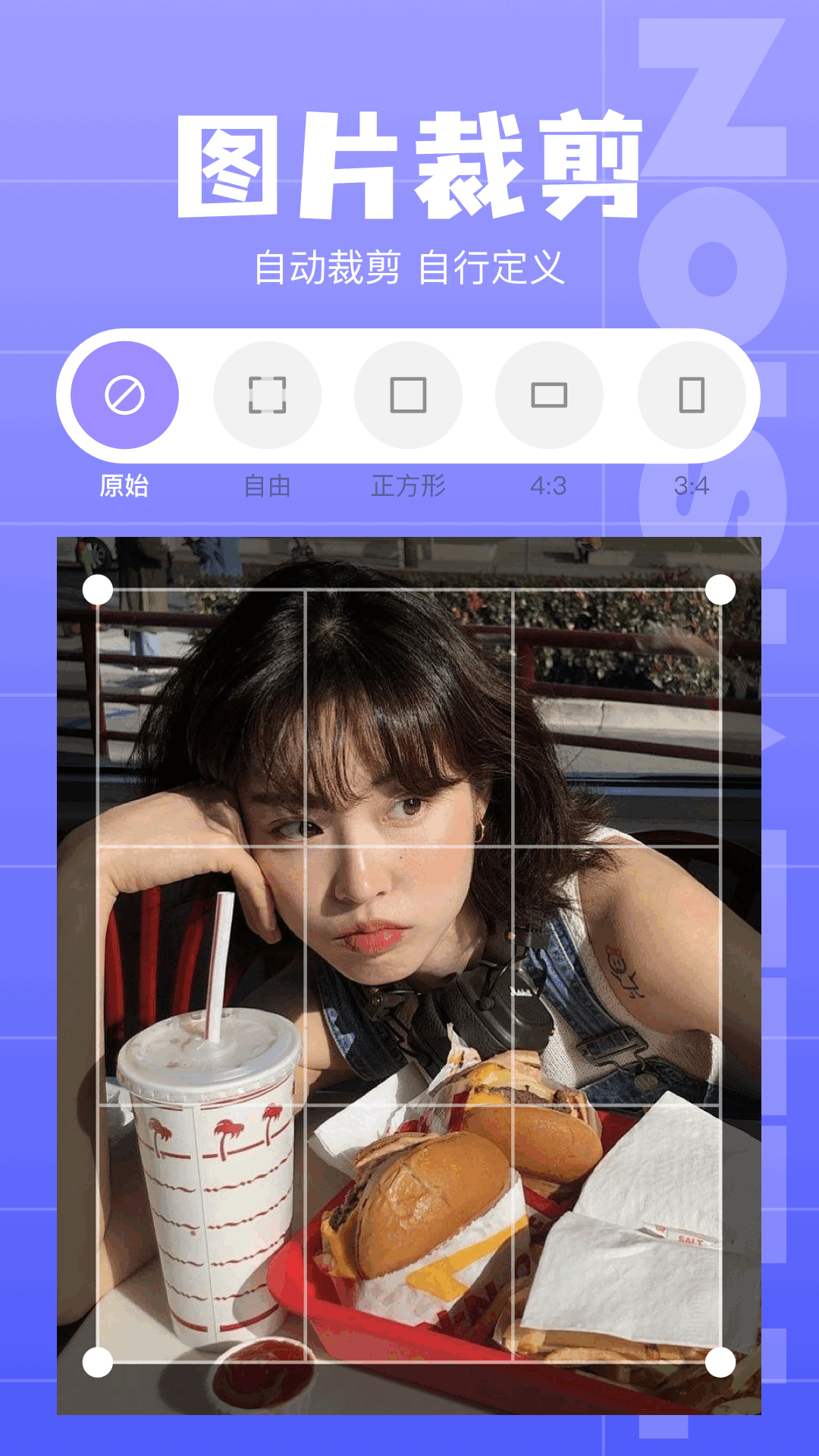Choose the 正方形 square crop icon
This screenshot has width=819, height=1456.
407,395
